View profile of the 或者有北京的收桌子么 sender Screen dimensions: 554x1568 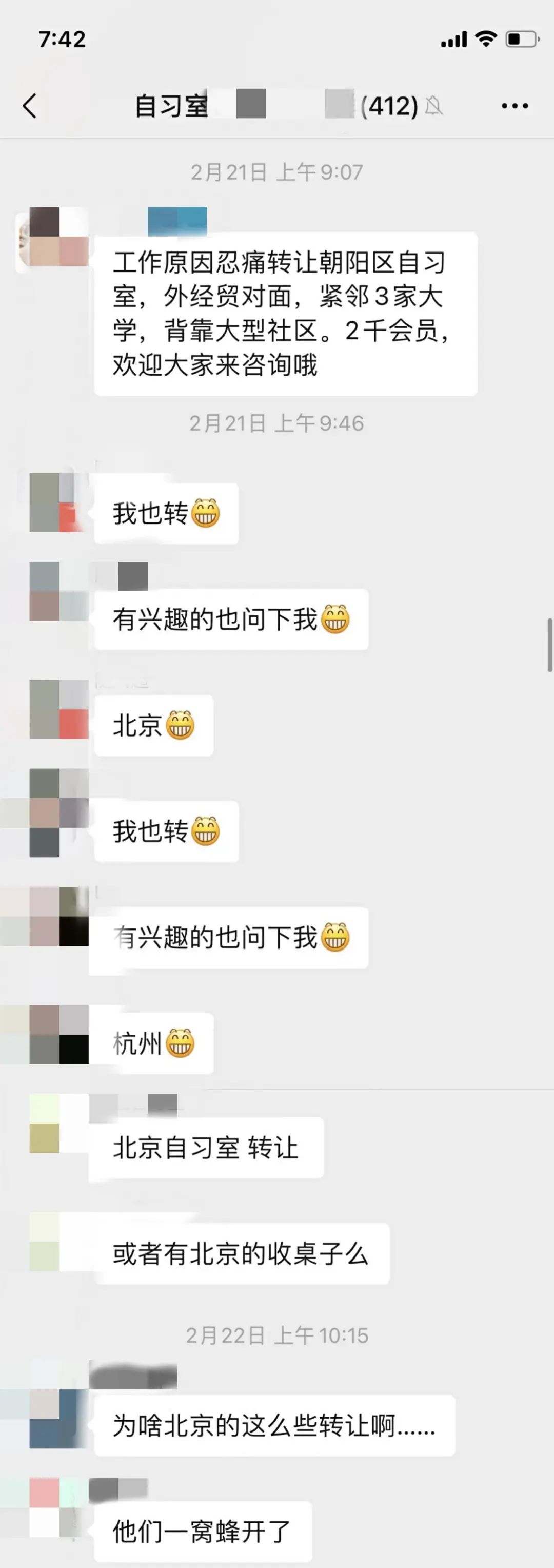[58, 1241]
